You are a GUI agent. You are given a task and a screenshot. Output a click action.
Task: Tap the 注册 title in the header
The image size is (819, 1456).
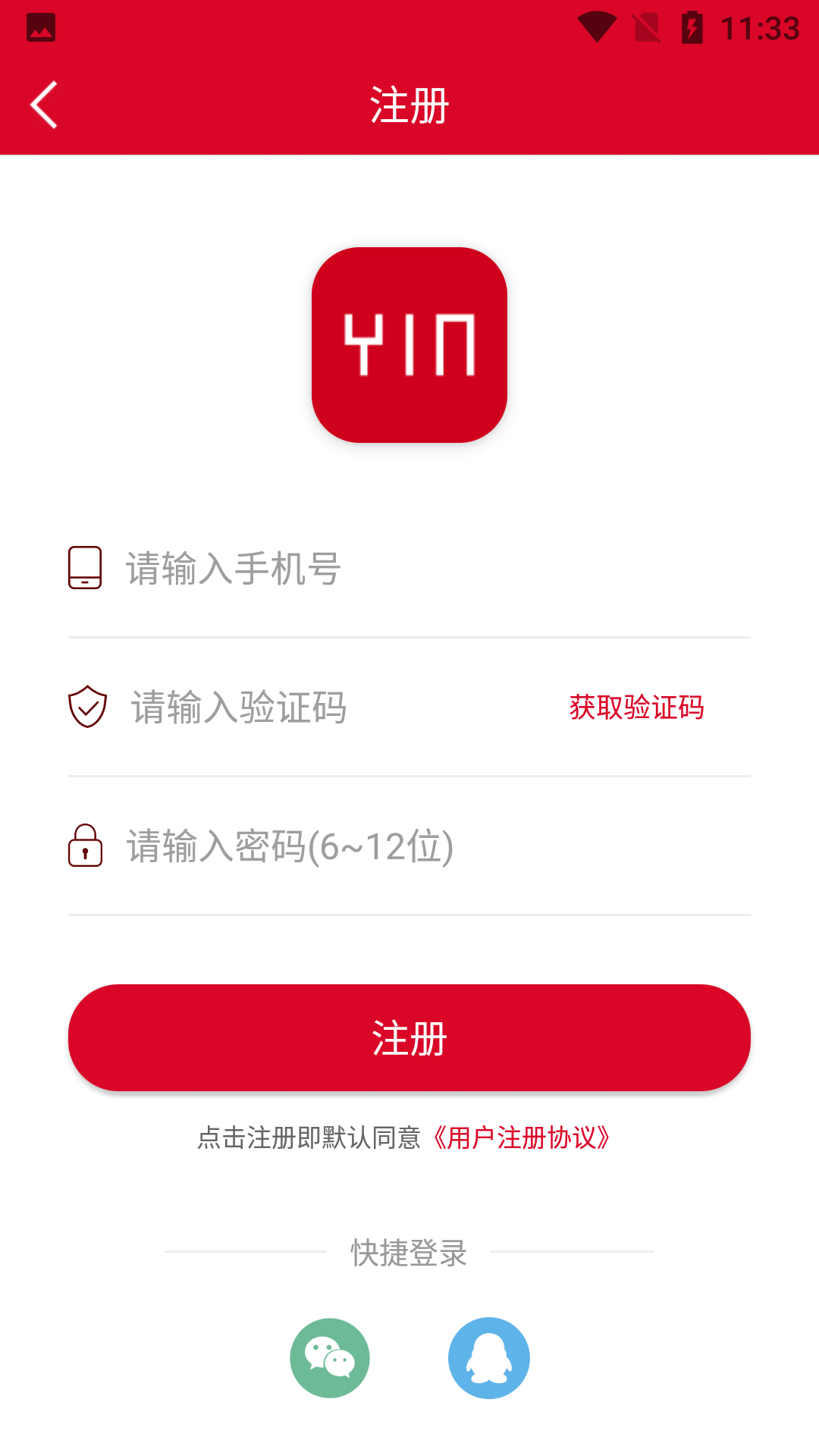coord(409,104)
